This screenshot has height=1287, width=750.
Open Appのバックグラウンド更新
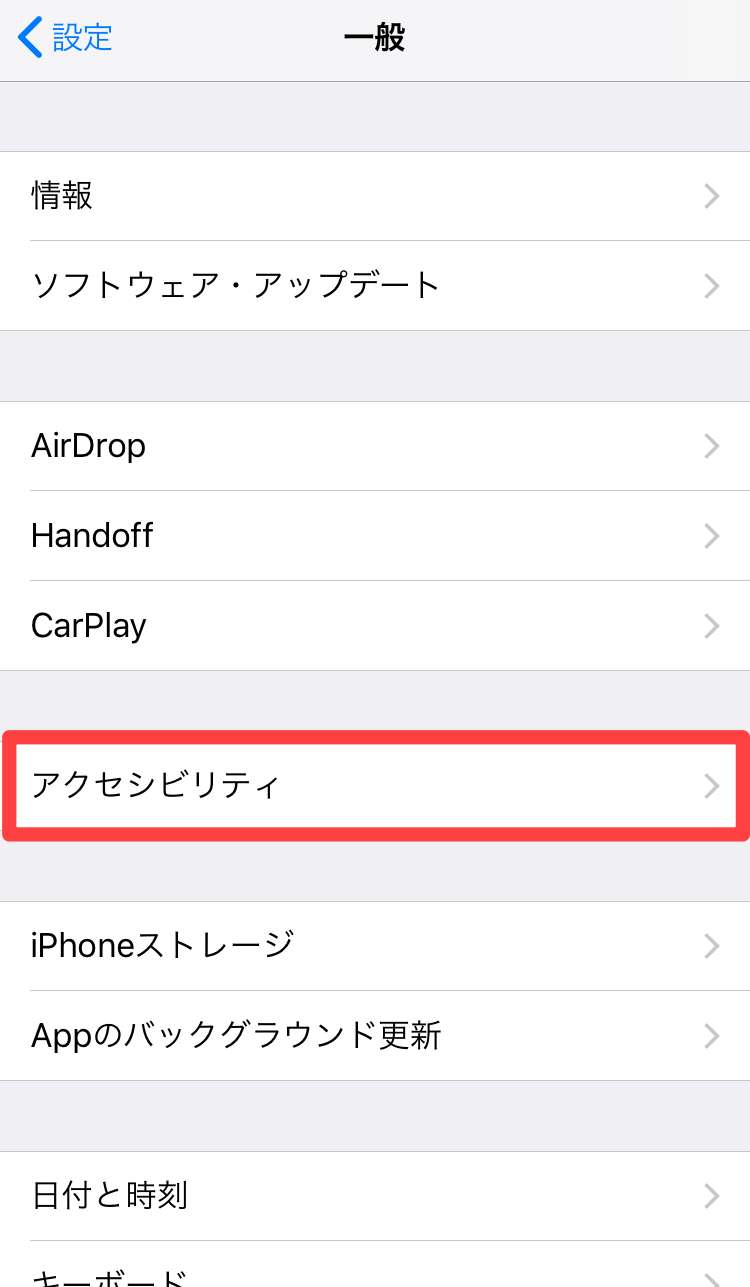(375, 1036)
